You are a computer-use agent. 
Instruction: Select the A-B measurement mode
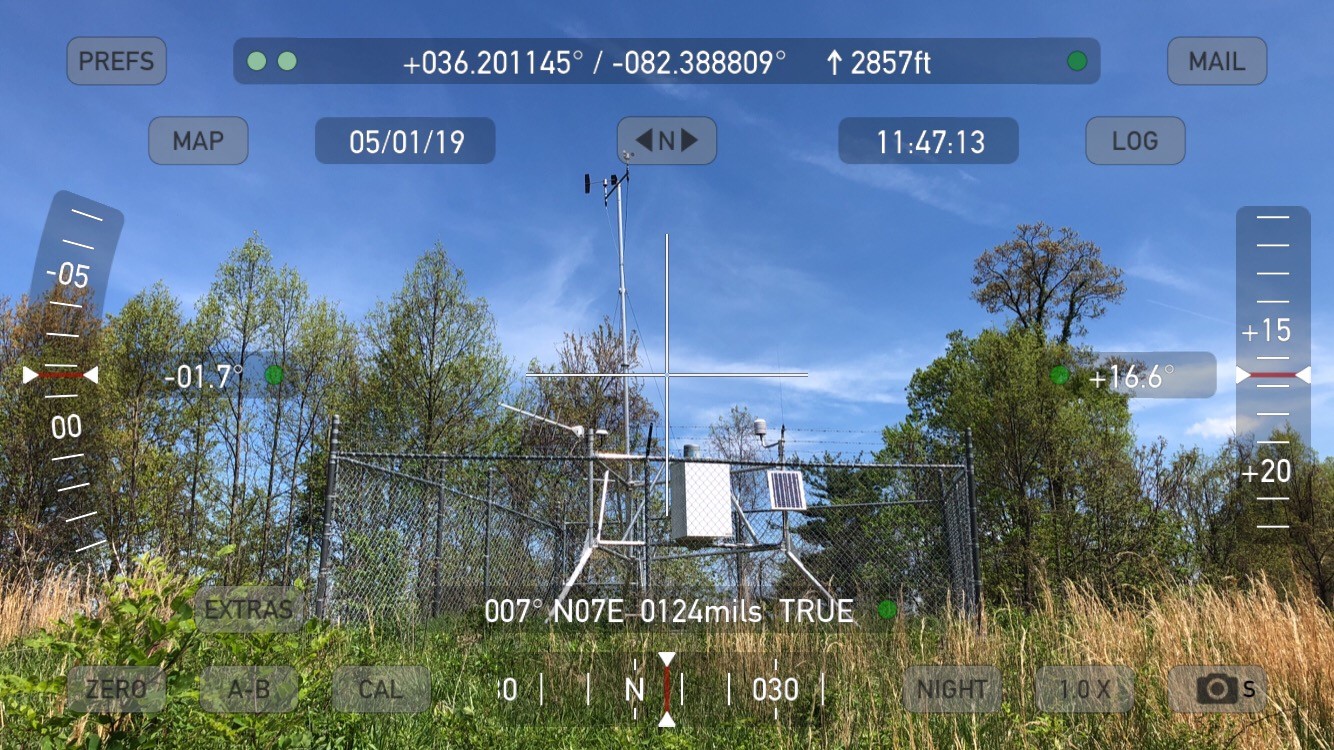[249, 689]
